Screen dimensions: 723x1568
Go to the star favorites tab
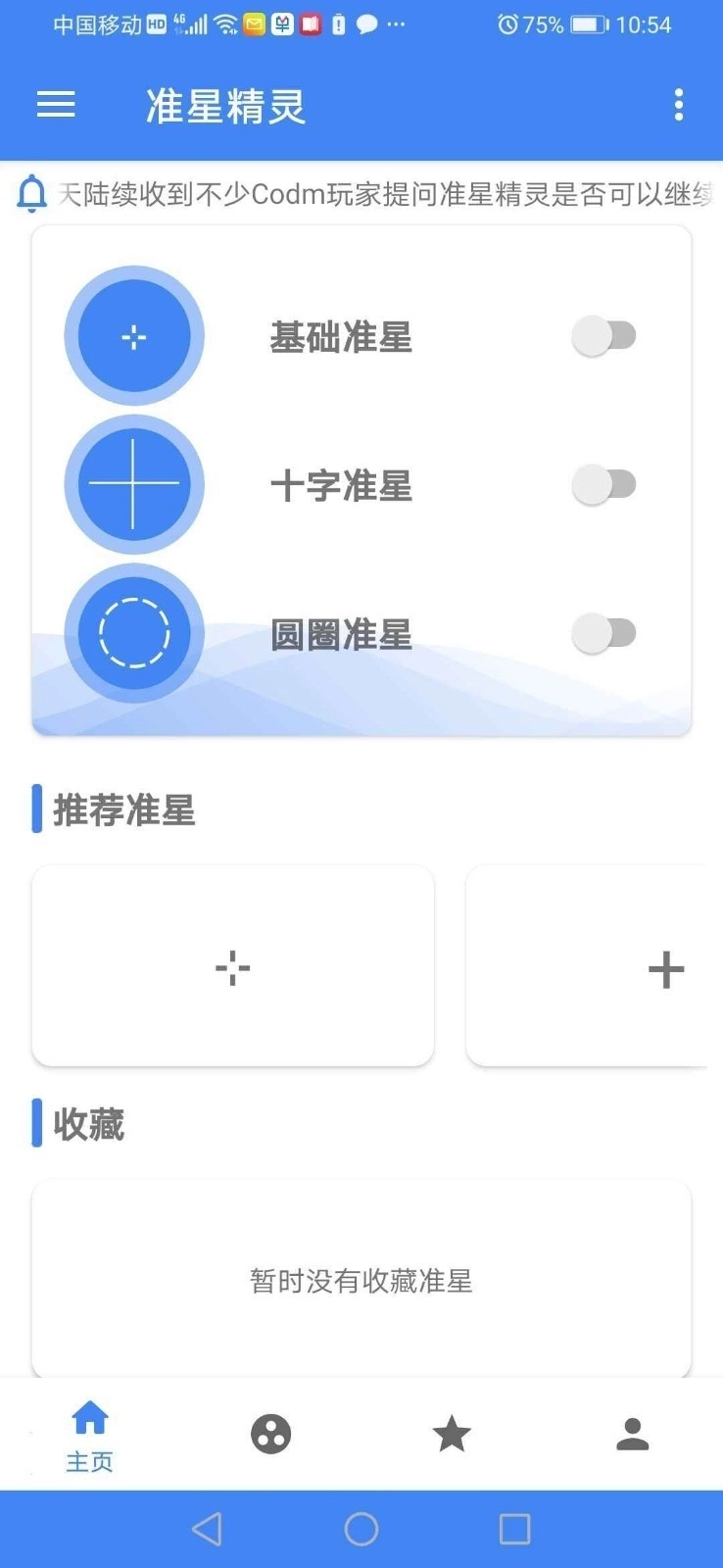452,1434
